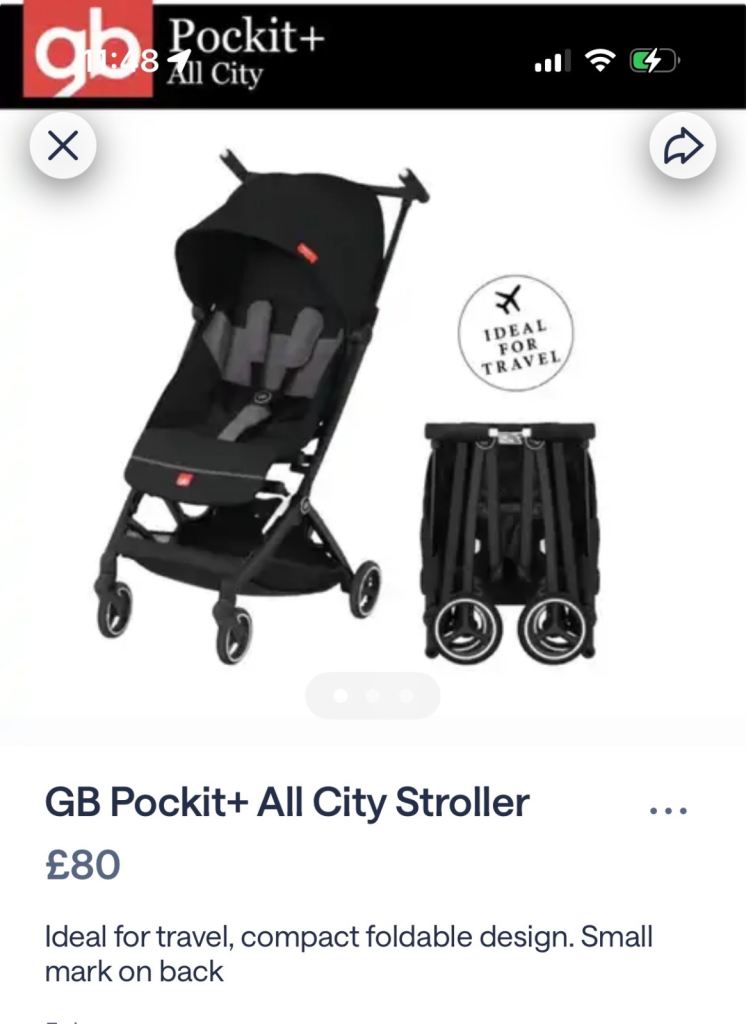This screenshot has width=746, height=1024.
Task: Close the stroller listing view
Action: [x=63, y=147]
